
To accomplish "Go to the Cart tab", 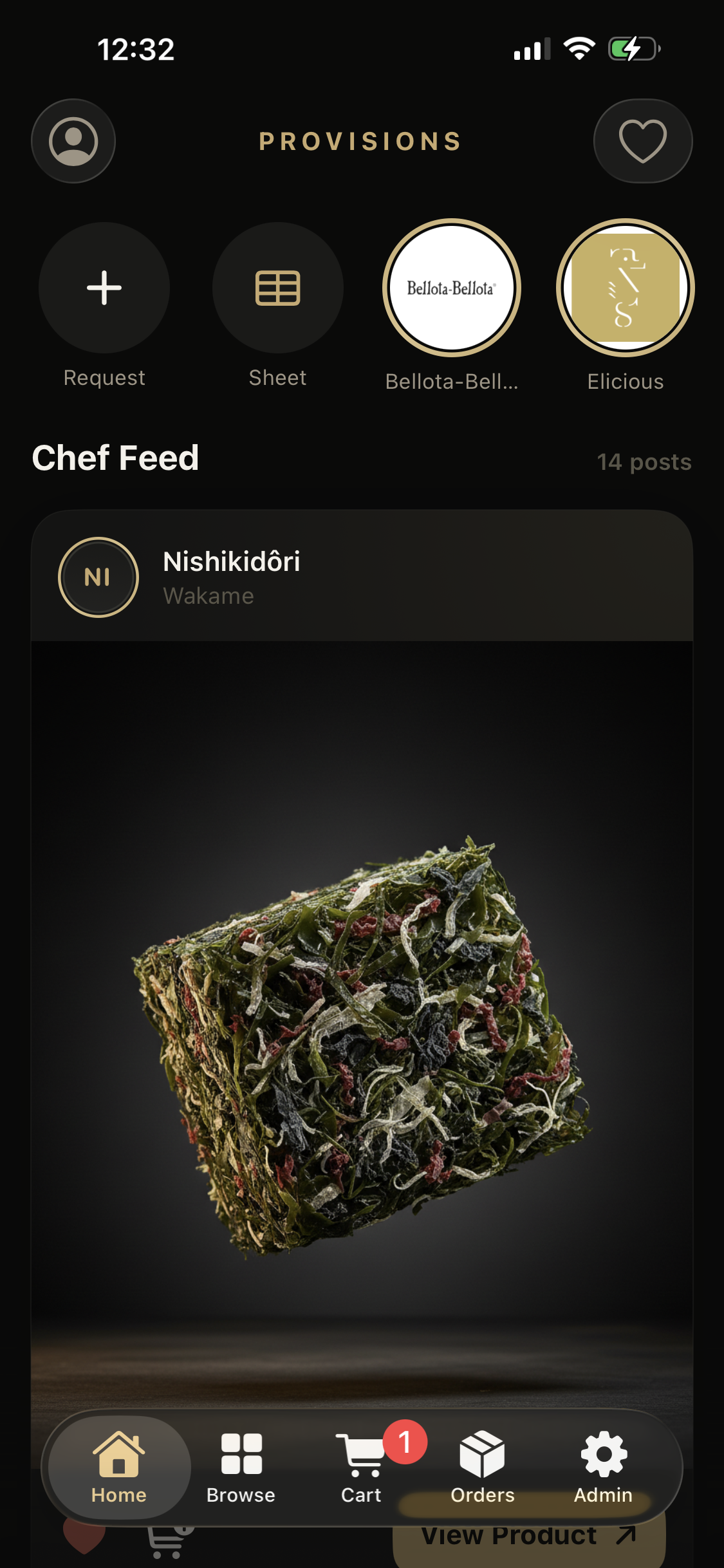I will [361, 1466].
